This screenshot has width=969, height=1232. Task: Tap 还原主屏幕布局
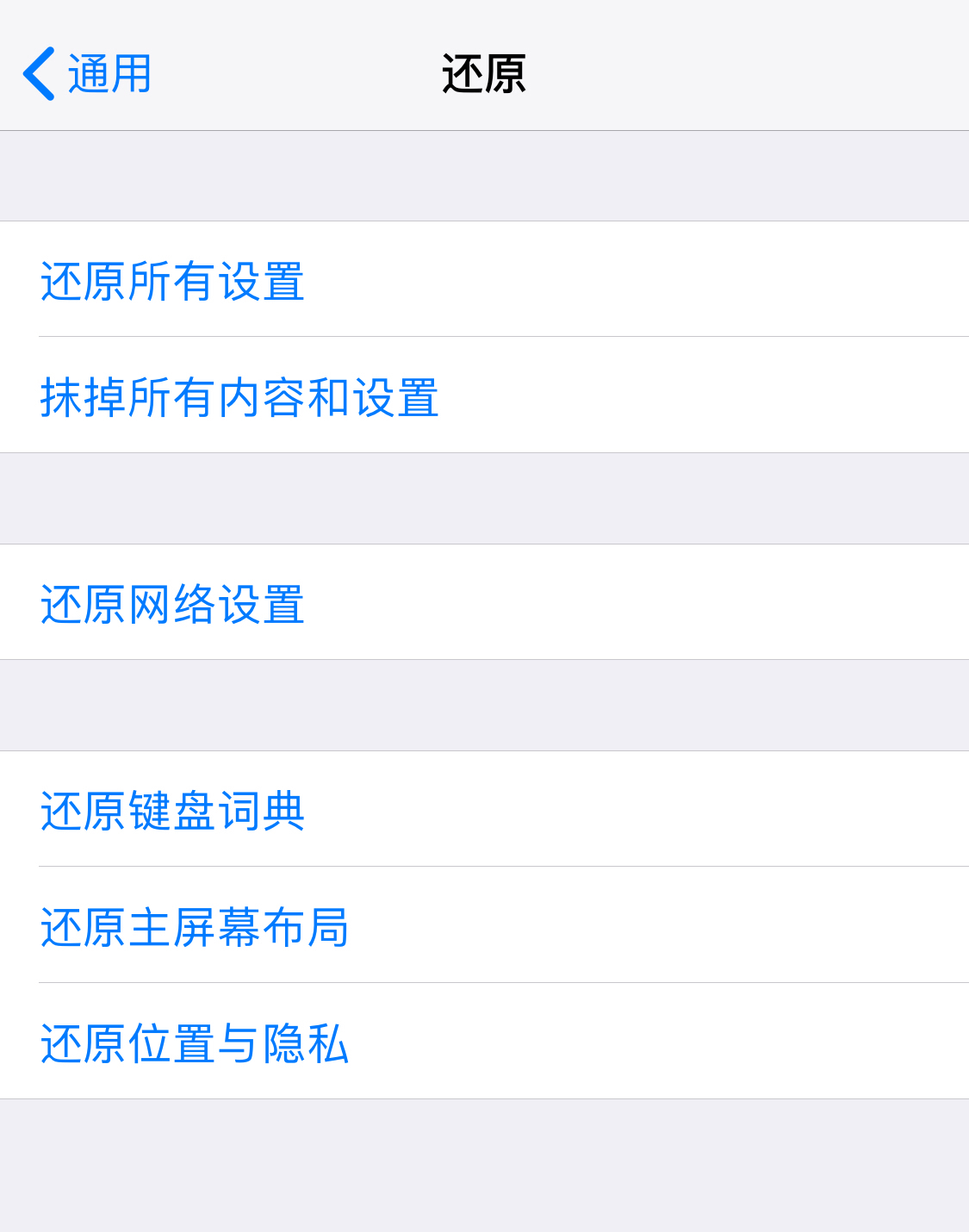[x=484, y=925]
